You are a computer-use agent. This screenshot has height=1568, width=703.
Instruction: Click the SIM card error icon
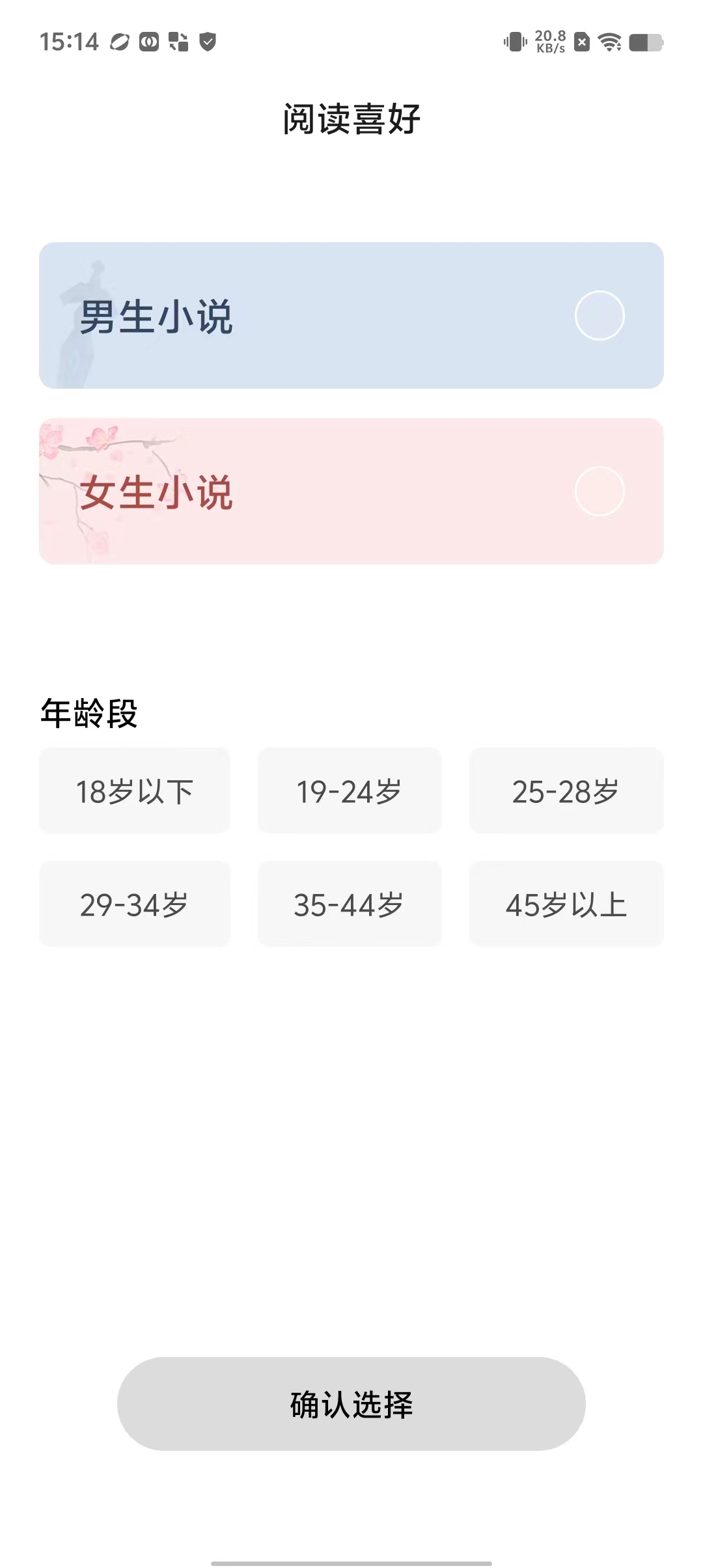(581, 42)
